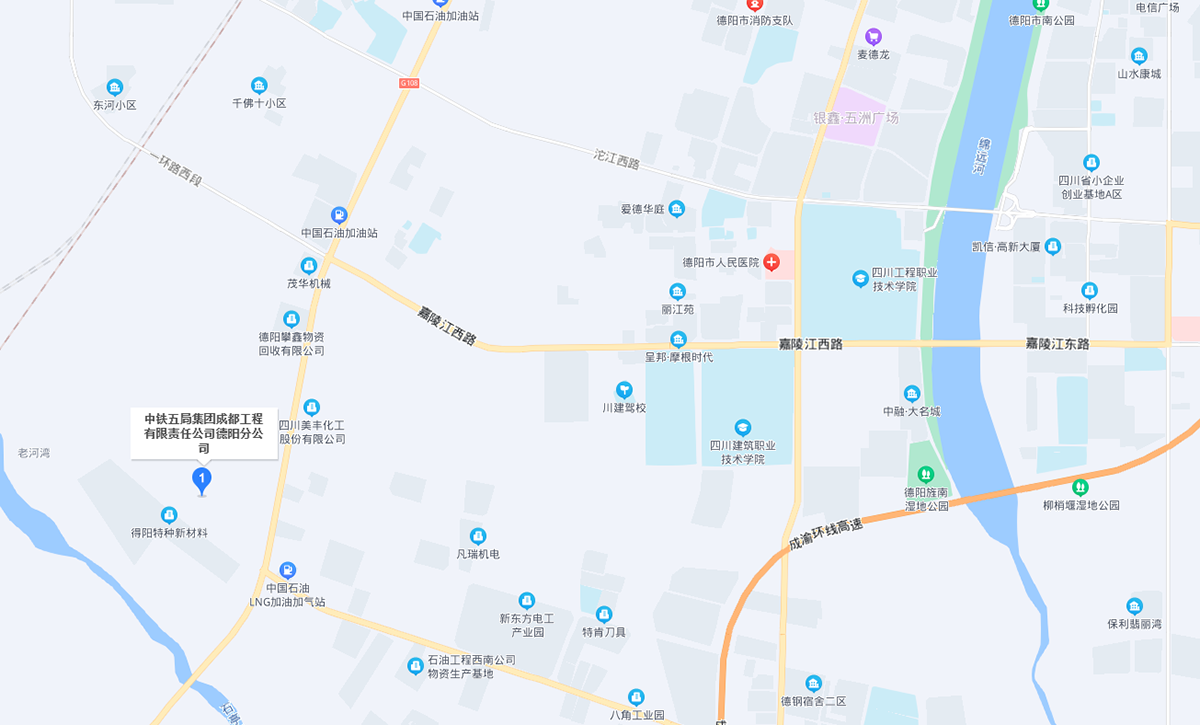The height and width of the screenshot is (725, 1200).
Task: Open the 得阳特种新材料 place marker
Action: pos(169,515)
